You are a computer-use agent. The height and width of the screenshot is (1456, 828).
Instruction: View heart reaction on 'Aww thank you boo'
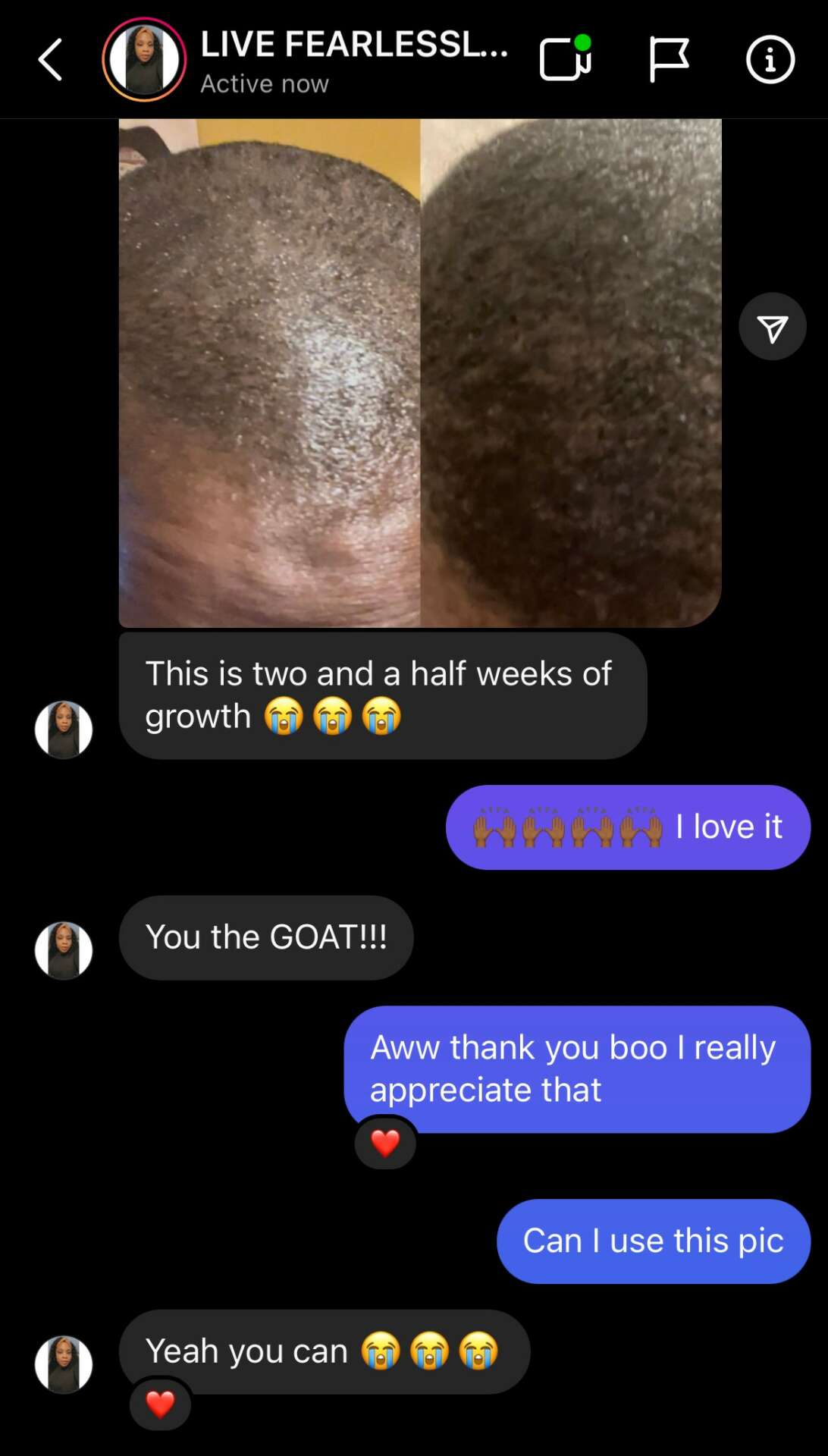pos(385,1144)
